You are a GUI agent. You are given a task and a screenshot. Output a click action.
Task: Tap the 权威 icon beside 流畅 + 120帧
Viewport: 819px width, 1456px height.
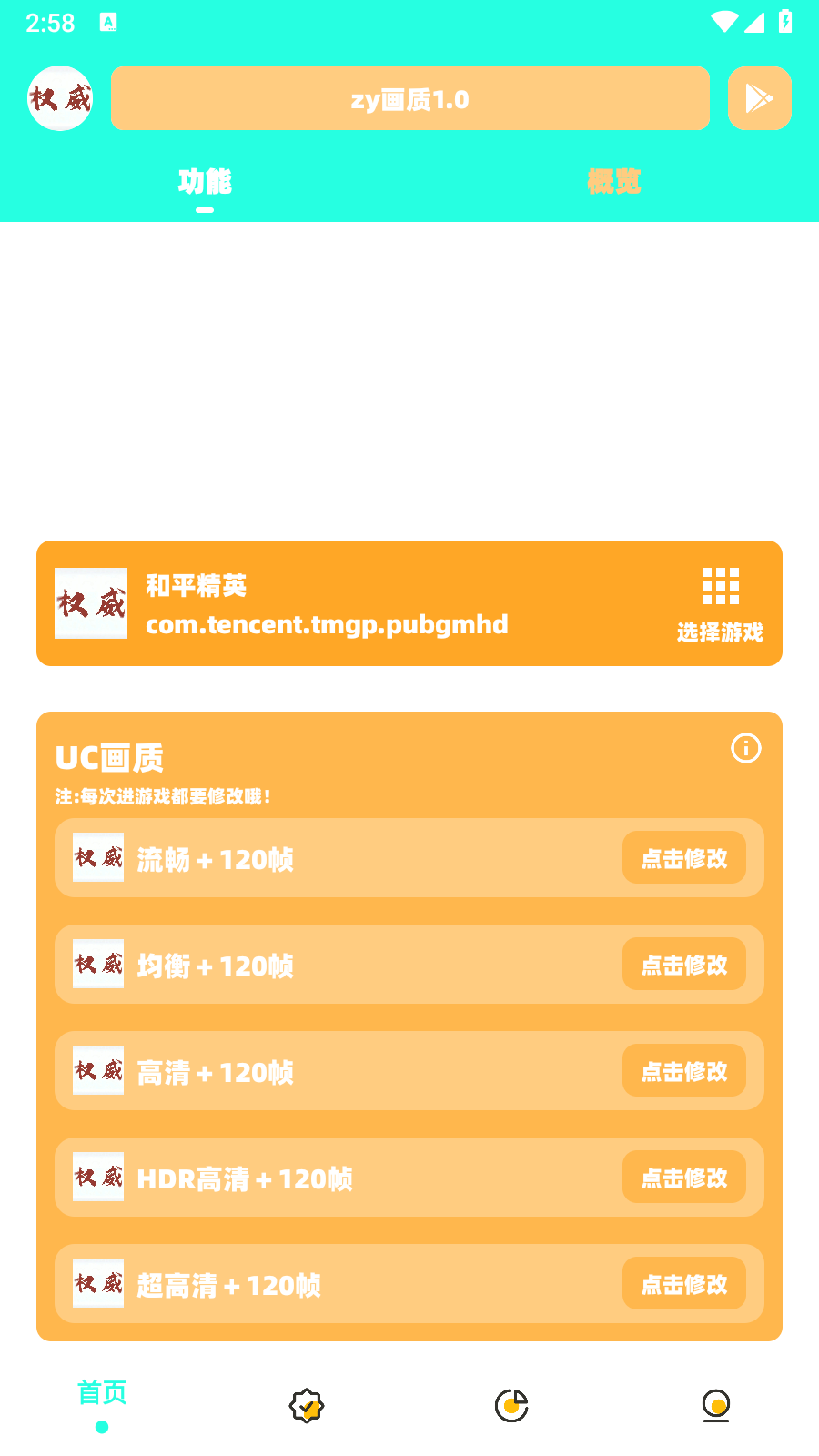click(x=97, y=857)
